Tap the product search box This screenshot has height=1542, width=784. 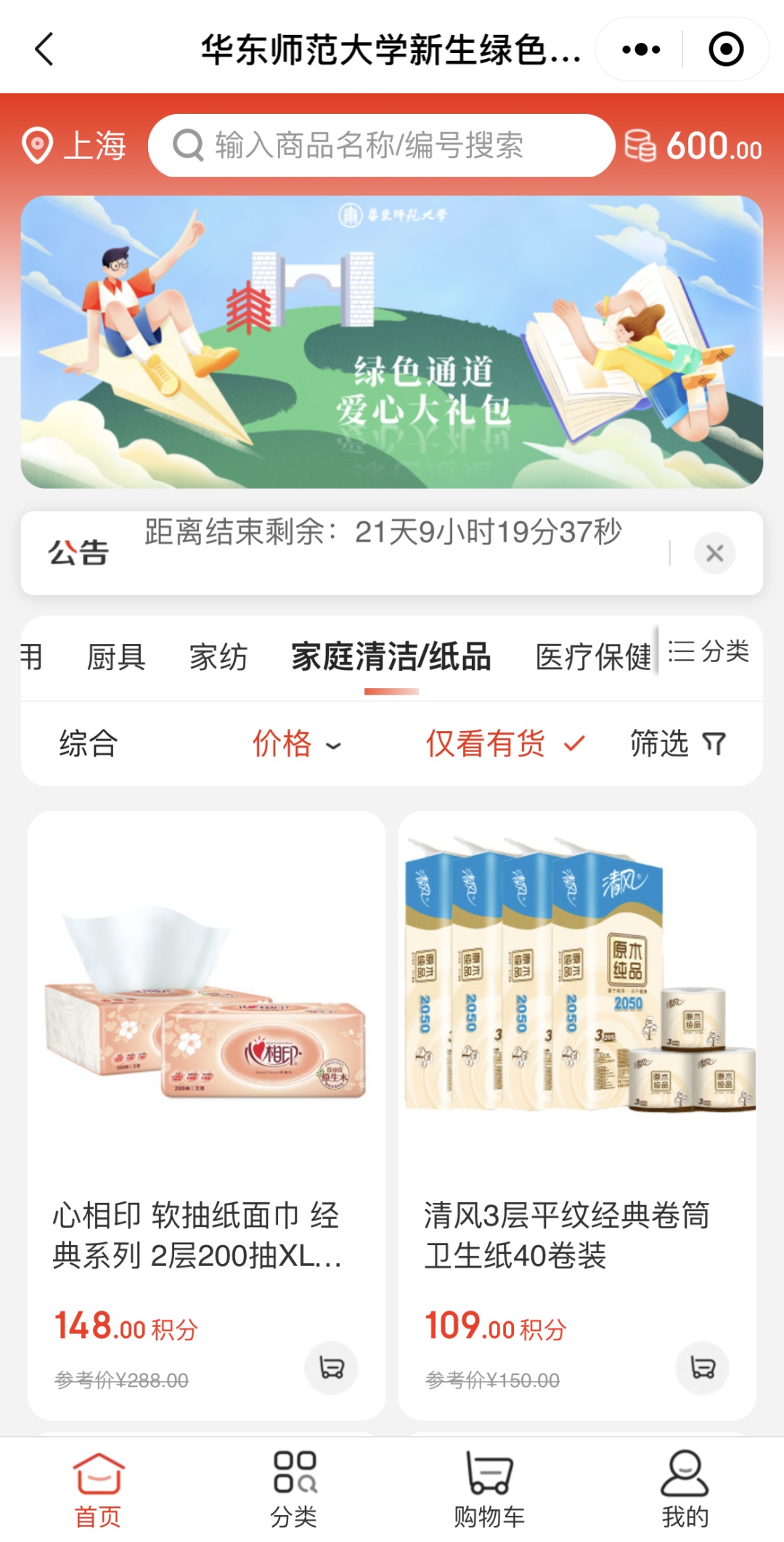pyautogui.click(x=381, y=146)
